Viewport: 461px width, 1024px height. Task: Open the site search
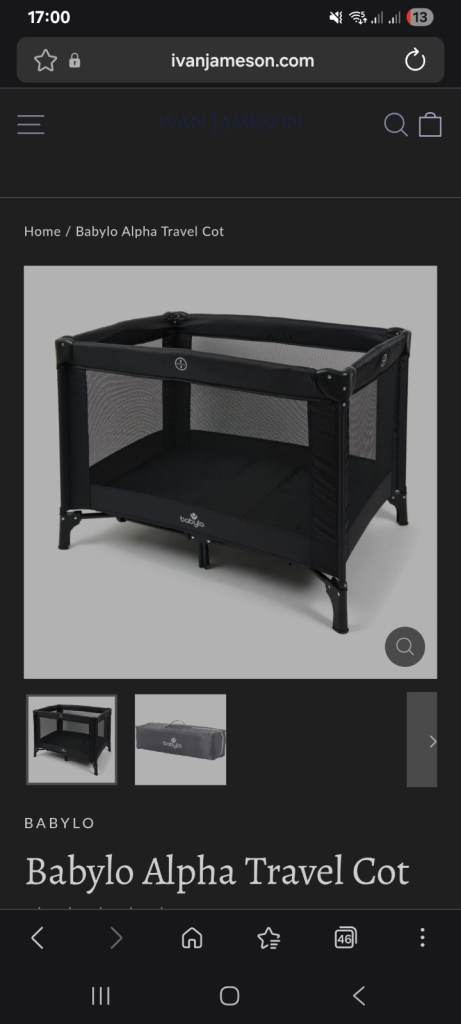point(395,124)
